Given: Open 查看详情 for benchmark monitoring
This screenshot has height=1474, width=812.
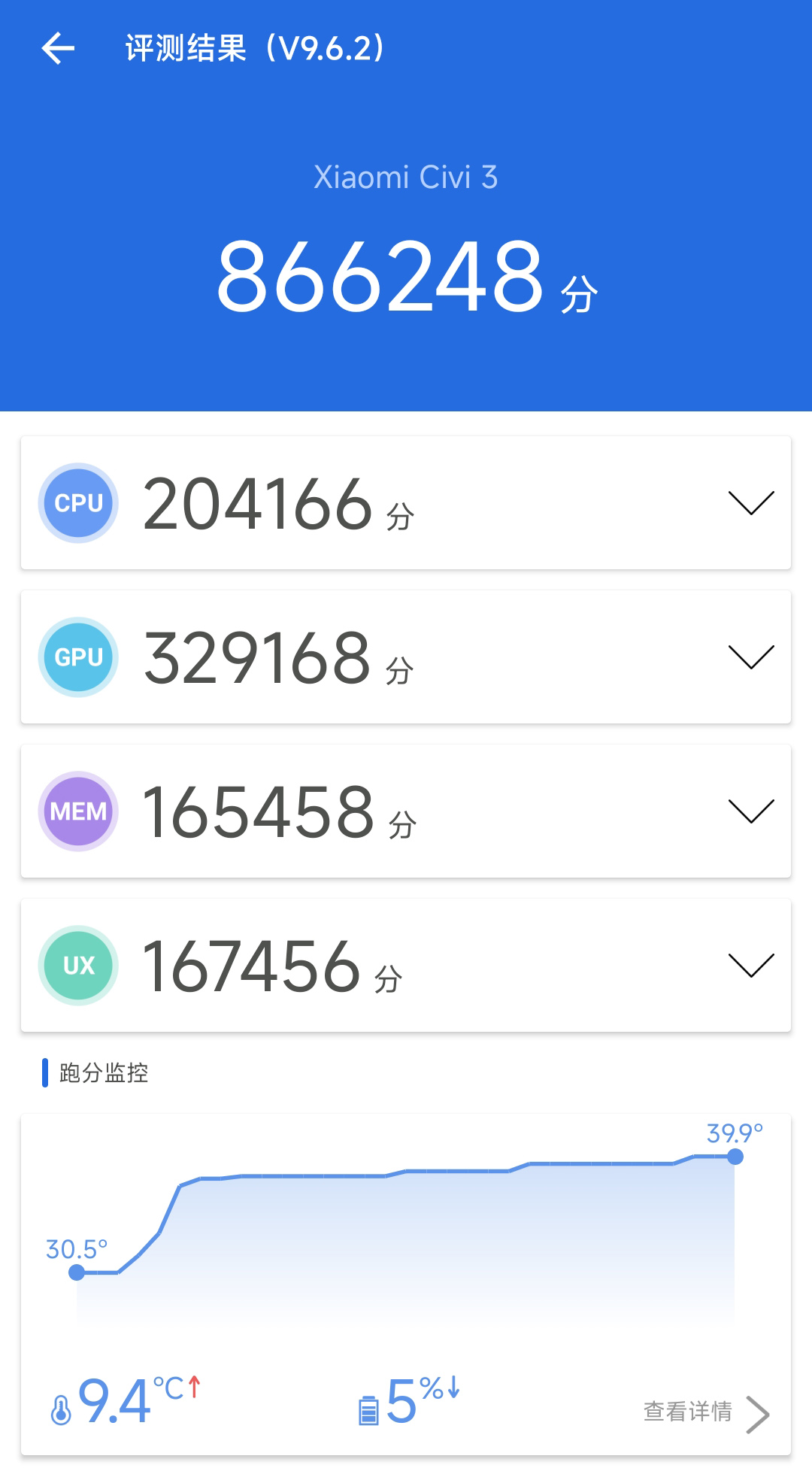Looking at the screenshot, I should (705, 1412).
